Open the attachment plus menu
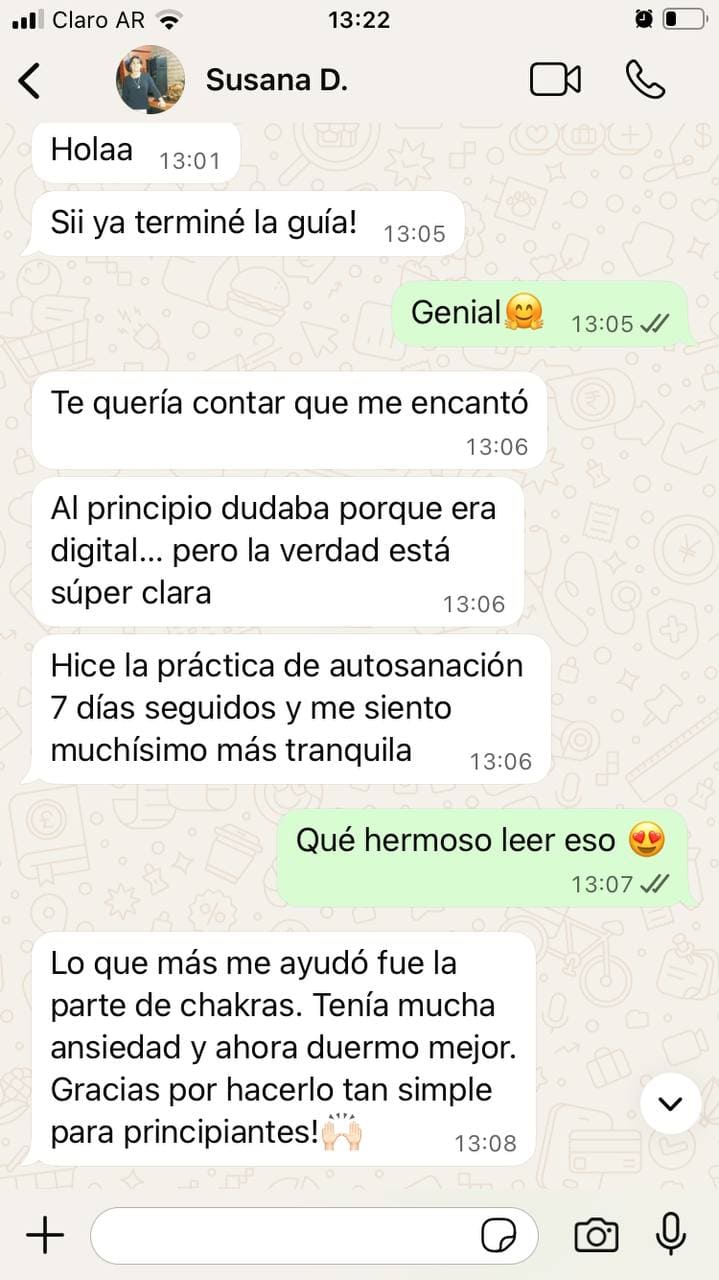 point(44,1235)
